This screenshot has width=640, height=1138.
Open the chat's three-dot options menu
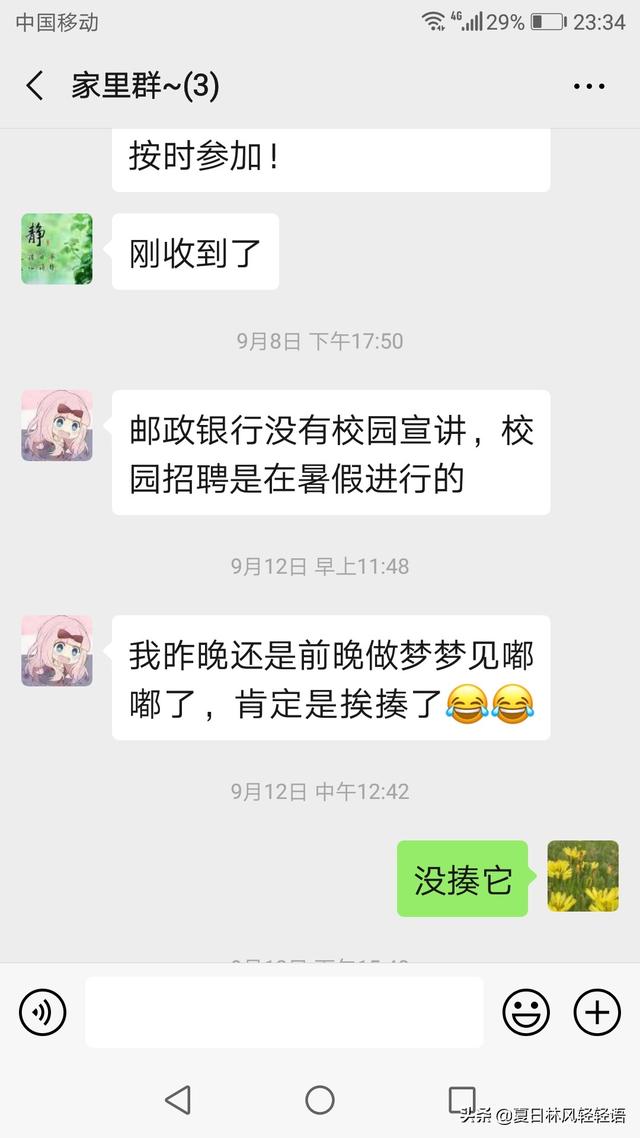[588, 86]
